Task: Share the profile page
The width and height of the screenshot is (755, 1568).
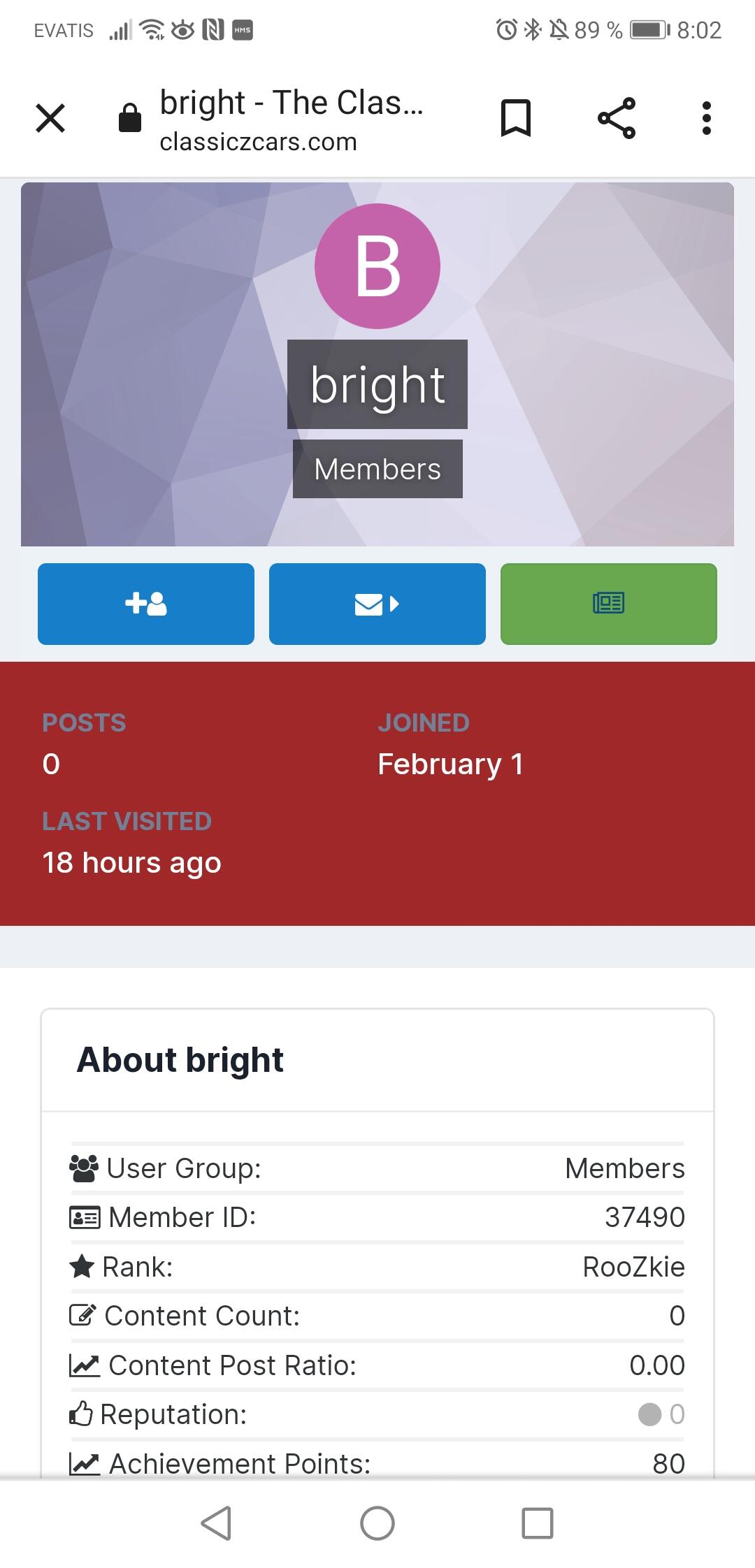Action: [617, 117]
